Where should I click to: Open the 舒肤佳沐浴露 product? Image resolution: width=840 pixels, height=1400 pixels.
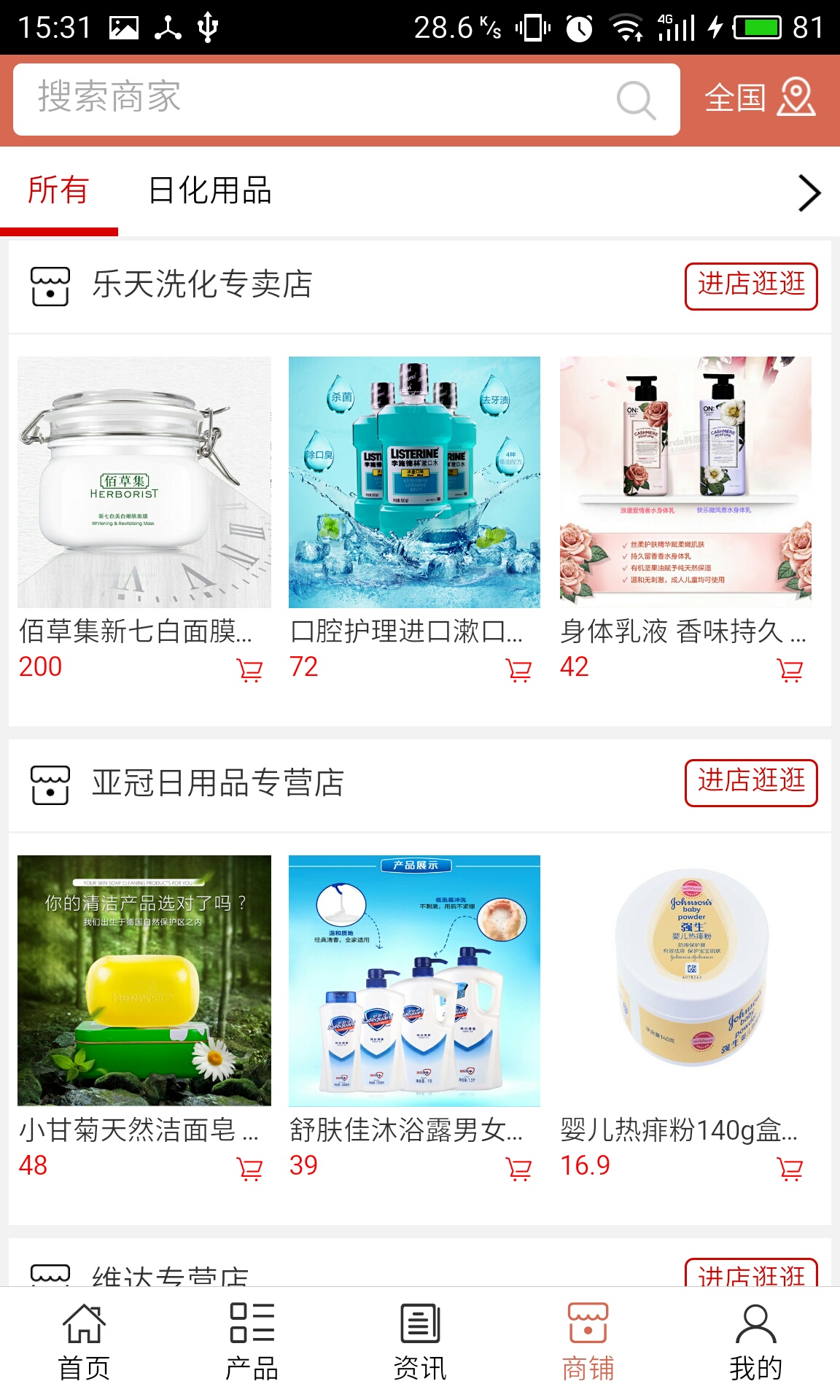(x=414, y=981)
